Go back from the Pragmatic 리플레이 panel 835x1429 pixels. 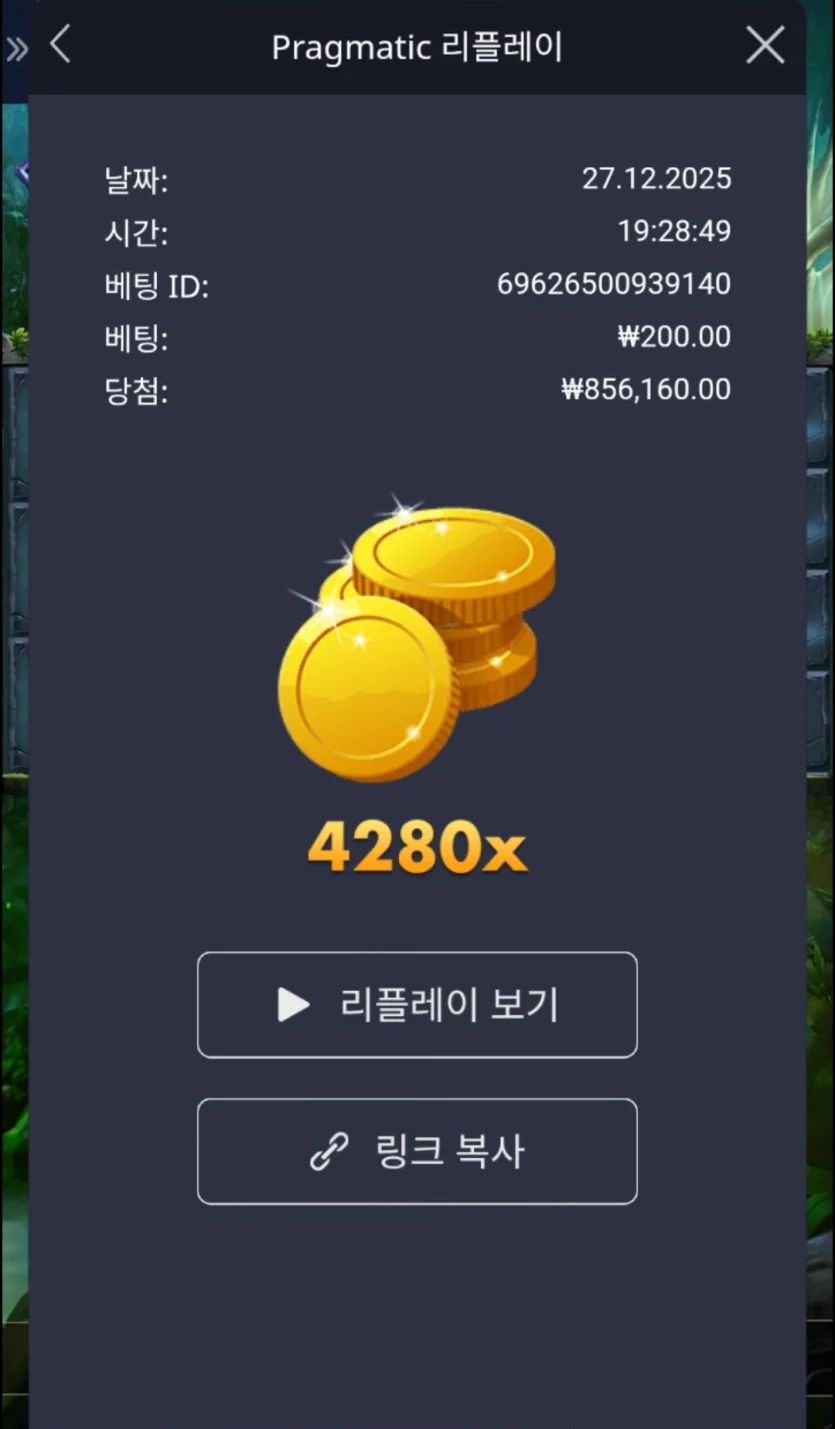tap(61, 45)
